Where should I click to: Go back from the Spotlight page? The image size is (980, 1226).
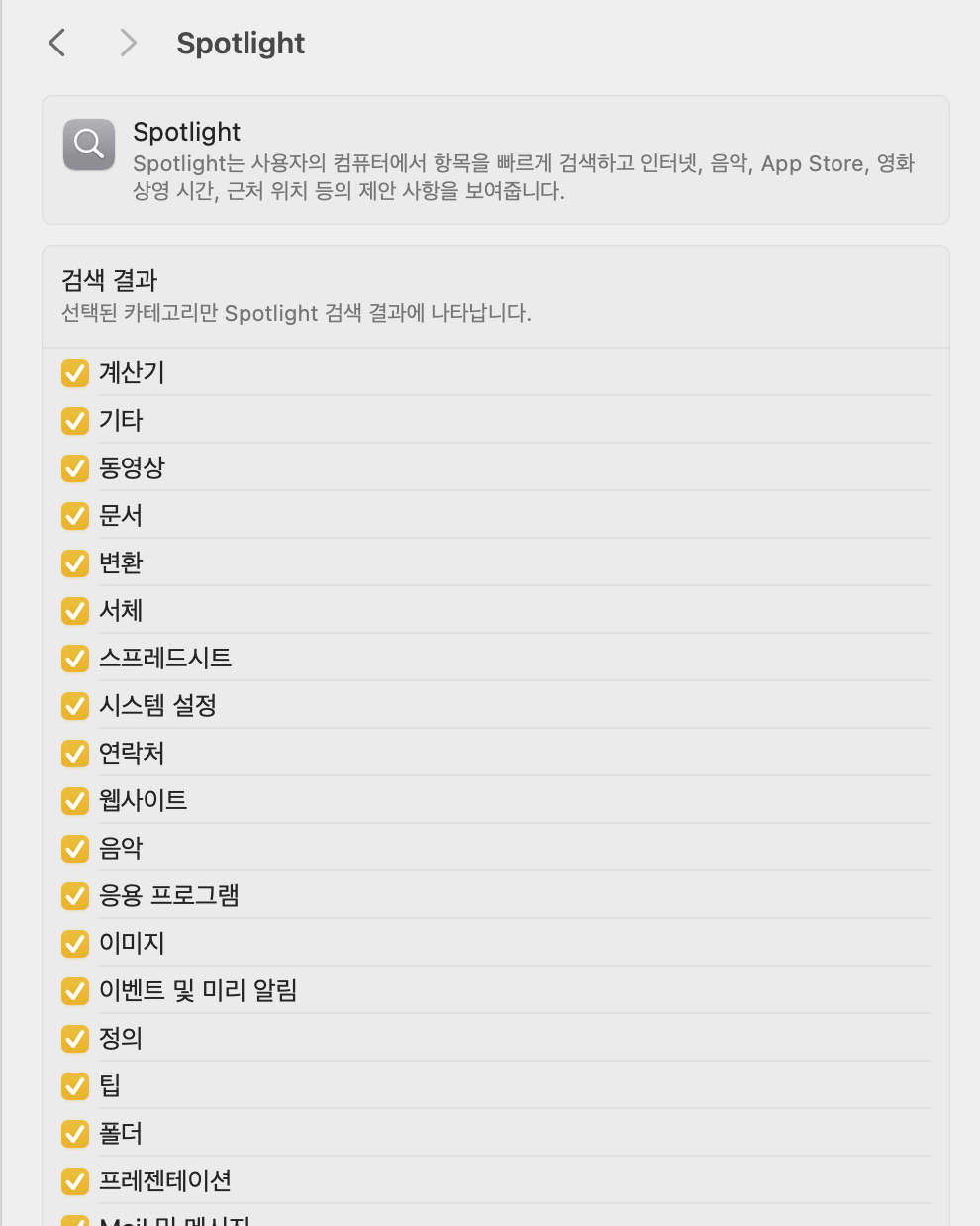click(57, 43)
